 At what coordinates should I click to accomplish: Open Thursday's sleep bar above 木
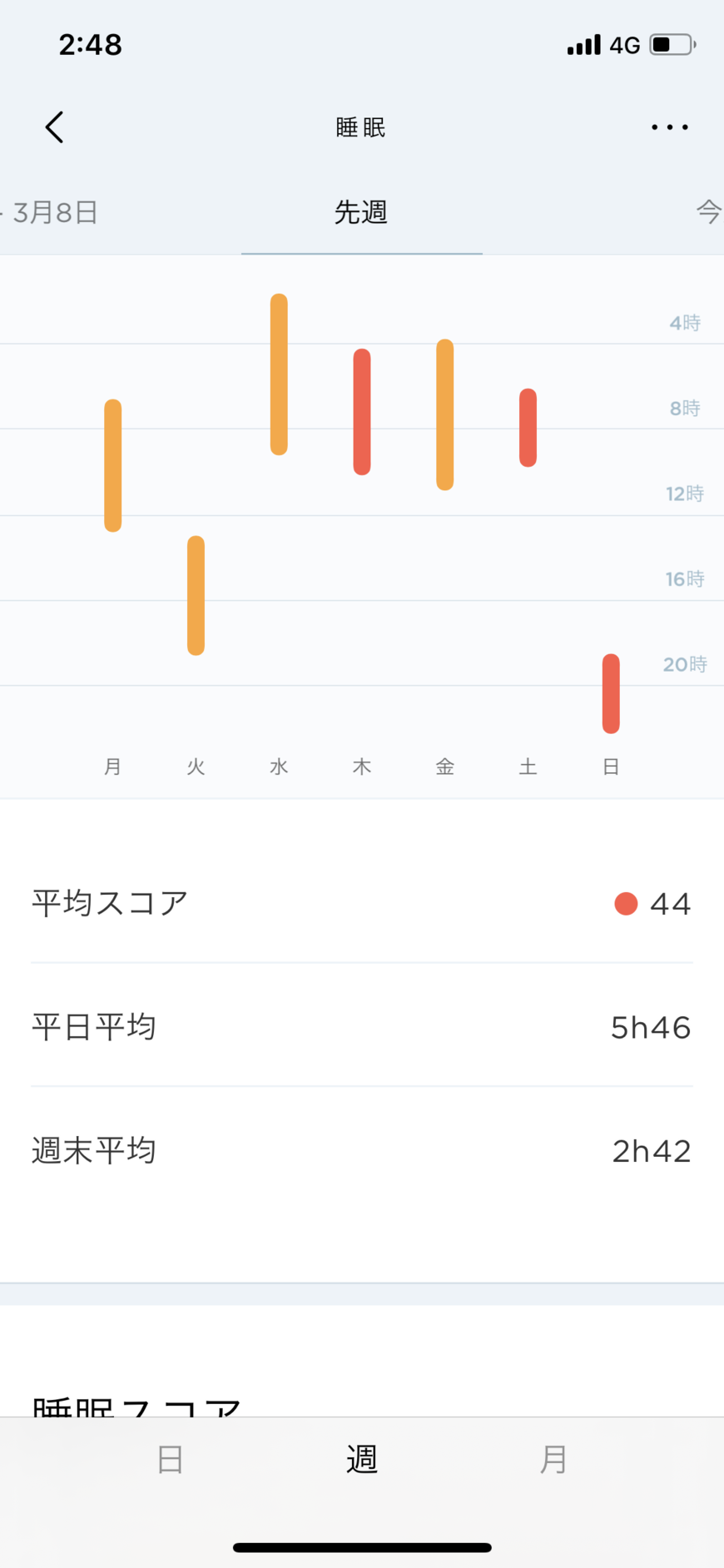[x=362, y=412]
